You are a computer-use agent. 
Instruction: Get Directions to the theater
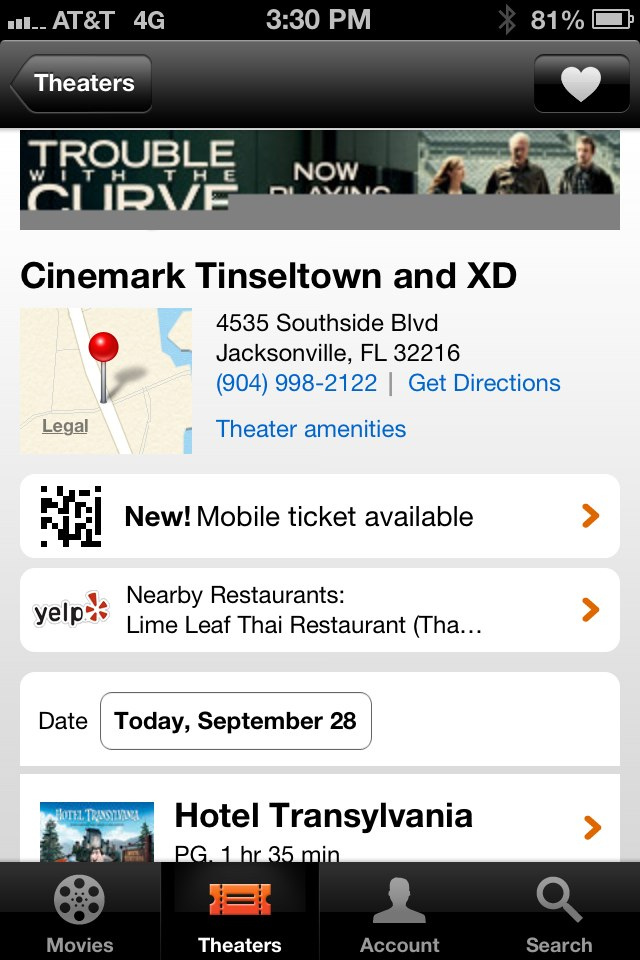pyautogui.click(x=484, y=383)
